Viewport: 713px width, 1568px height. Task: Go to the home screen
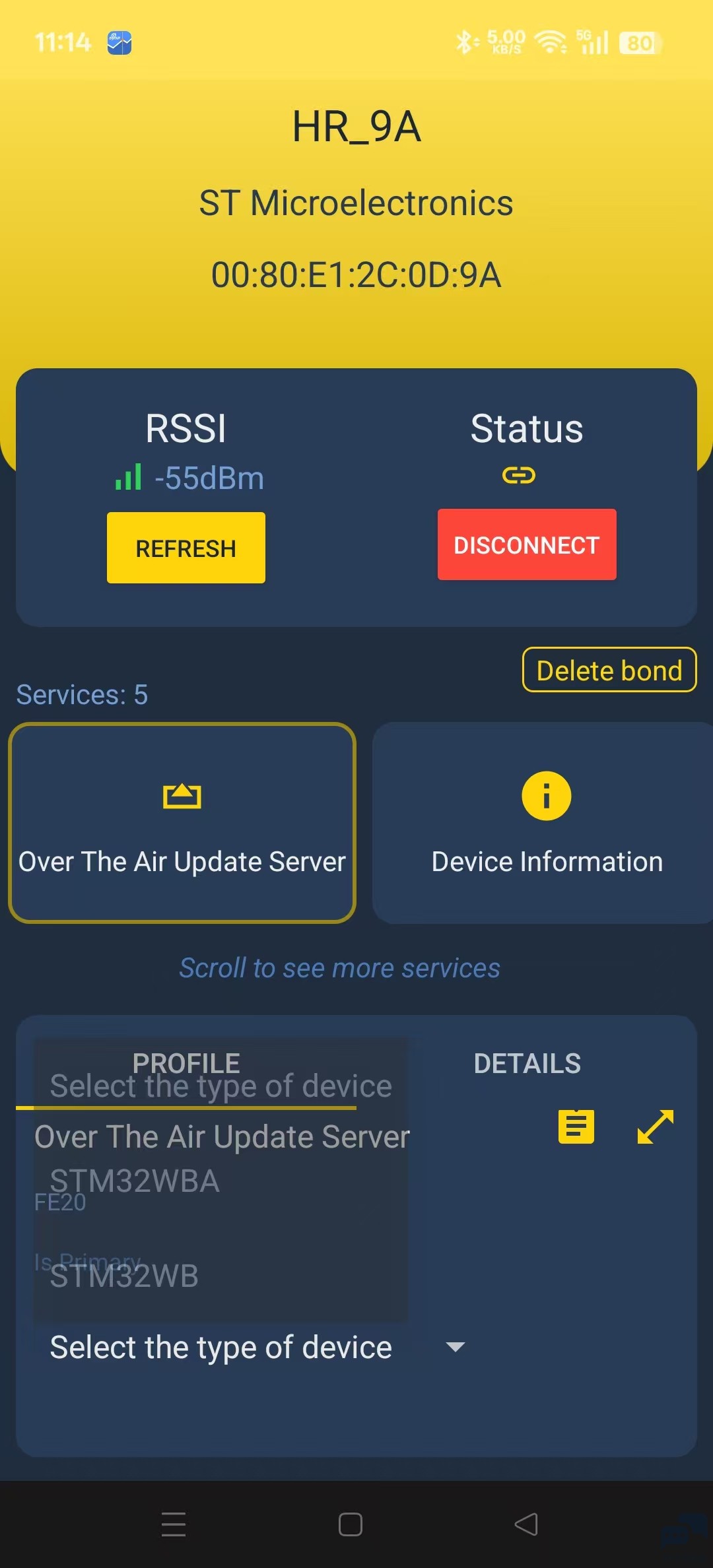(350, 1524)
